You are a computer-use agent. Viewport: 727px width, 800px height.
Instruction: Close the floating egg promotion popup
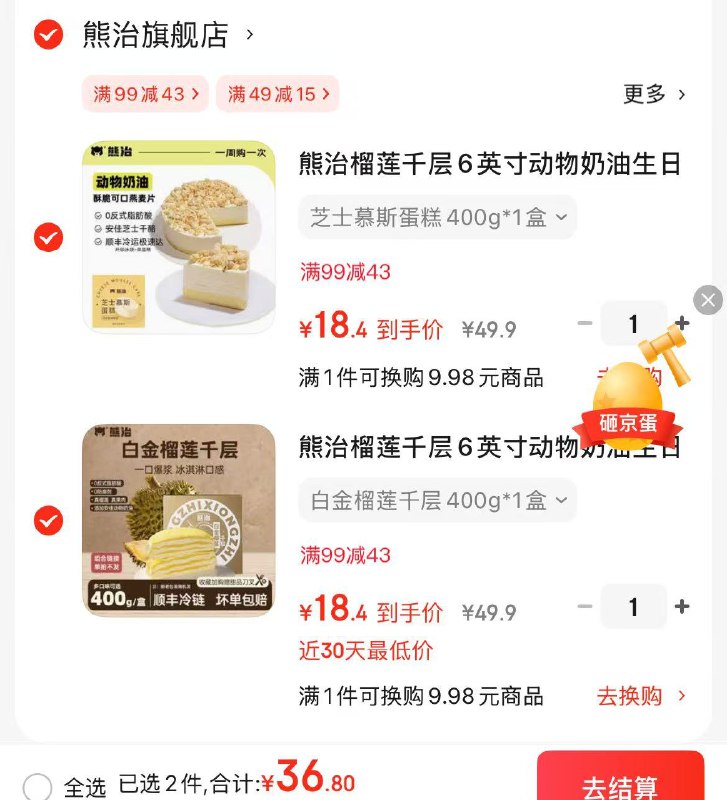708,300
